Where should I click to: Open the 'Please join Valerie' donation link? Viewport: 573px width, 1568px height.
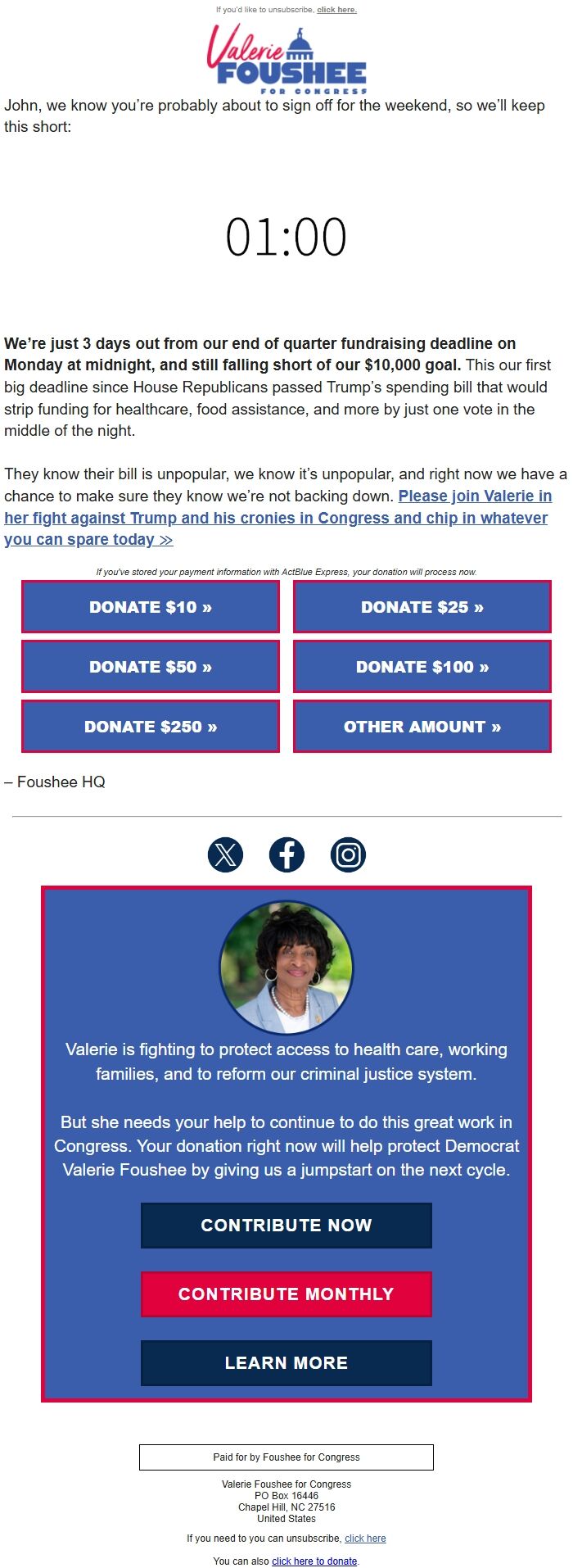276,518
